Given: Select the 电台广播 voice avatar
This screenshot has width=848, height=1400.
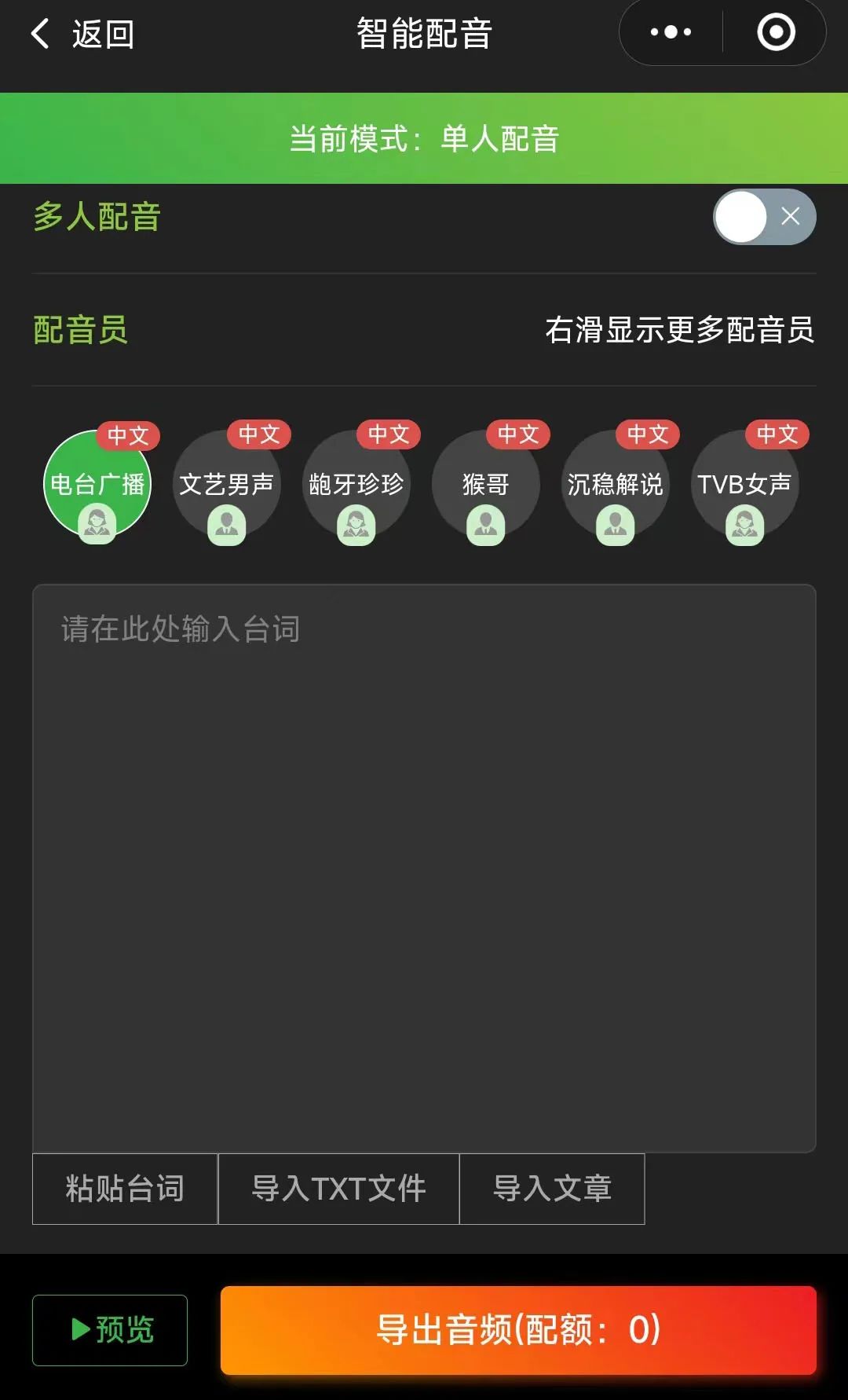Looking at the screenshot, I should pyautogui.click(x=96, y=486).
